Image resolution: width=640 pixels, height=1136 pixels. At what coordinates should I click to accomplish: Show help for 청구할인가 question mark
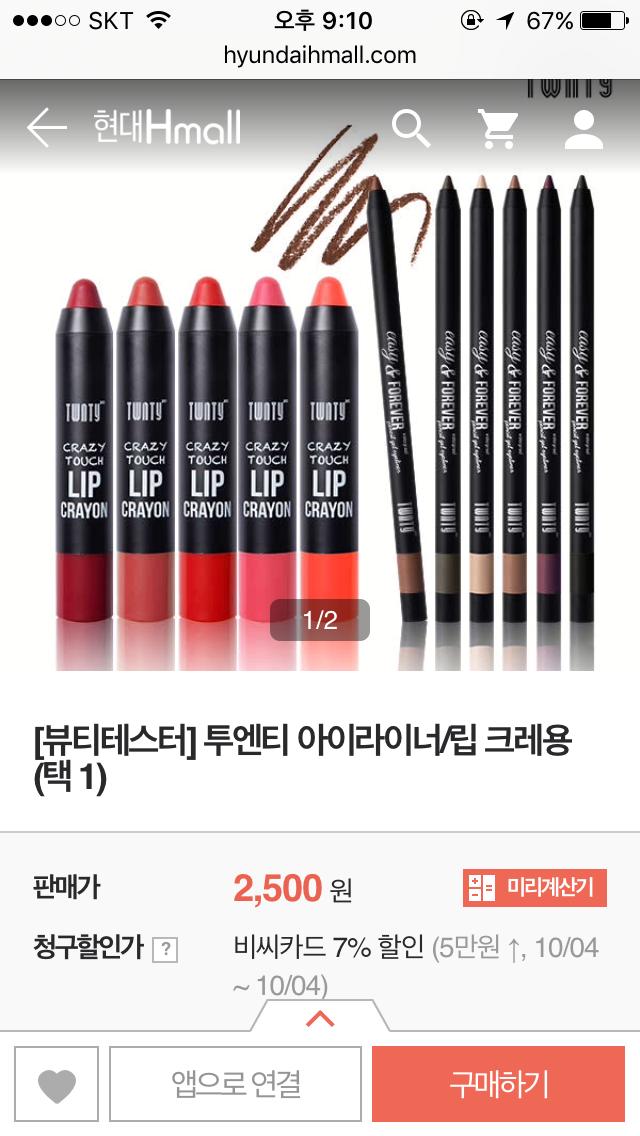coord(165,949)
